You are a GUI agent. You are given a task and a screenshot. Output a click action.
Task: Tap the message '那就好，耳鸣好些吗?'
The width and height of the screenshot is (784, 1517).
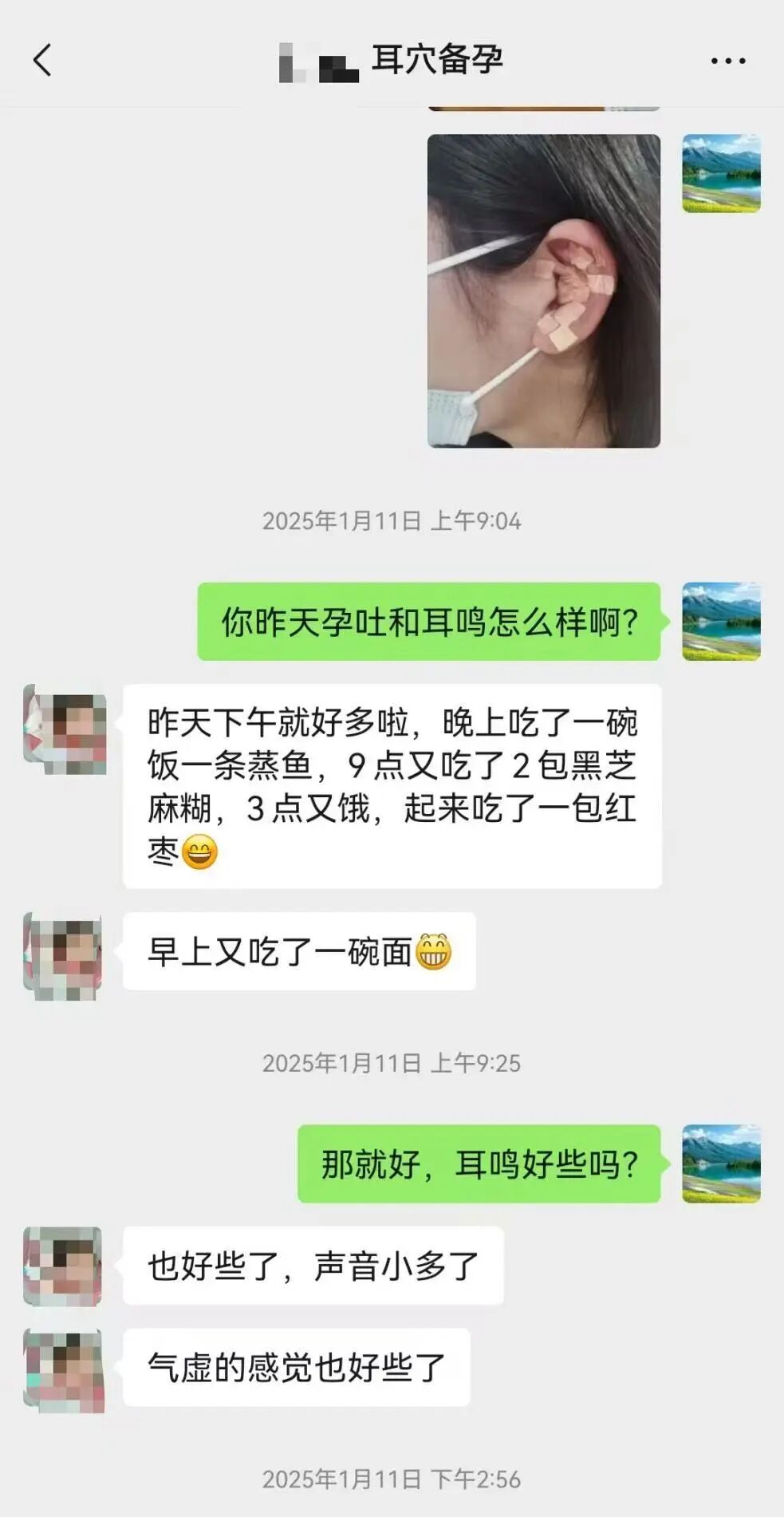[x=479, y=1163]
